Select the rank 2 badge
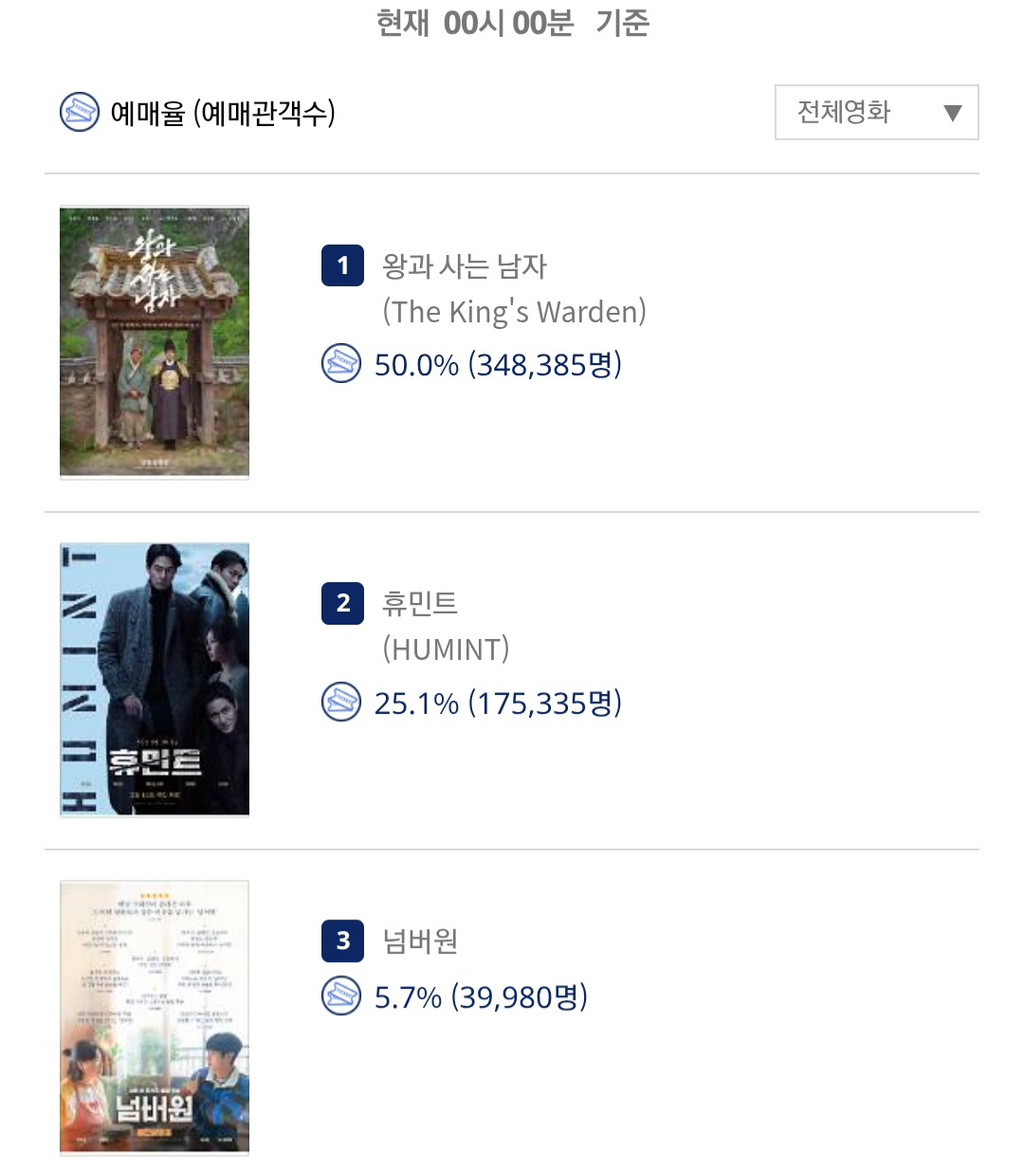The height and width of the screenshot is (1167, 1024). click(342, 603)
